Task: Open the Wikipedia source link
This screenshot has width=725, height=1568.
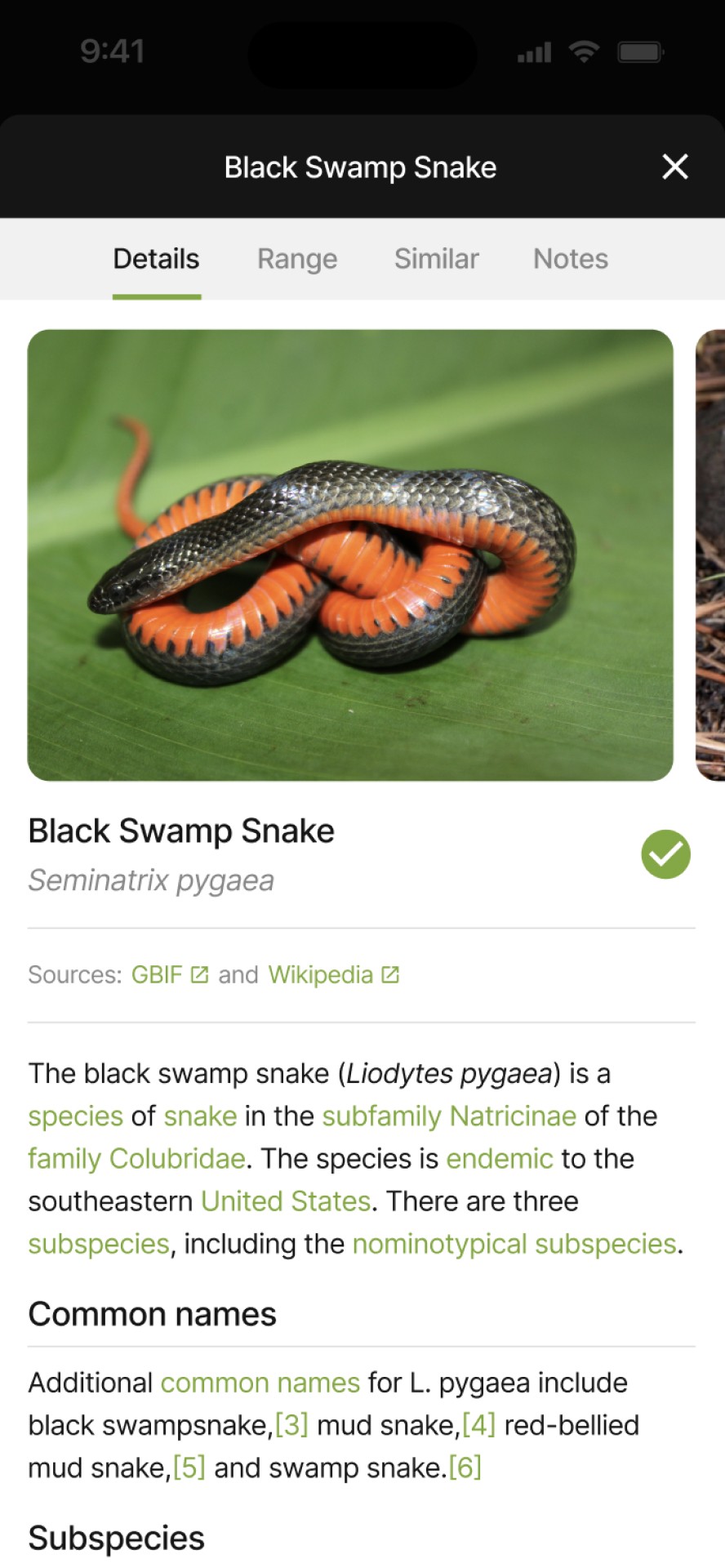Action: point(333,975)
